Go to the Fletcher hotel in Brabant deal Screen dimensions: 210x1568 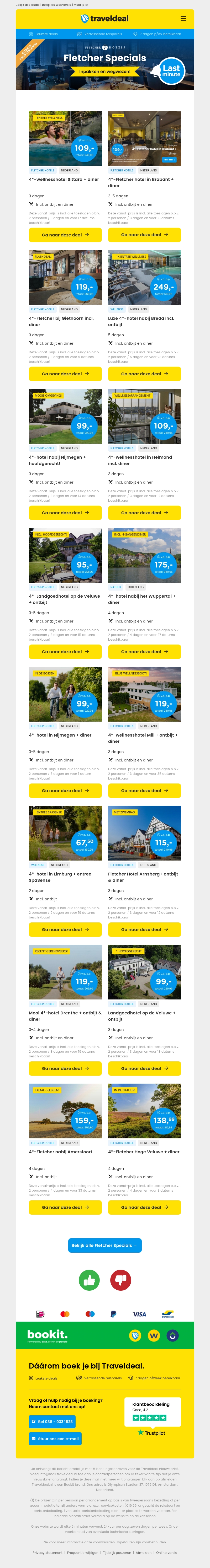tap(144, 234)
